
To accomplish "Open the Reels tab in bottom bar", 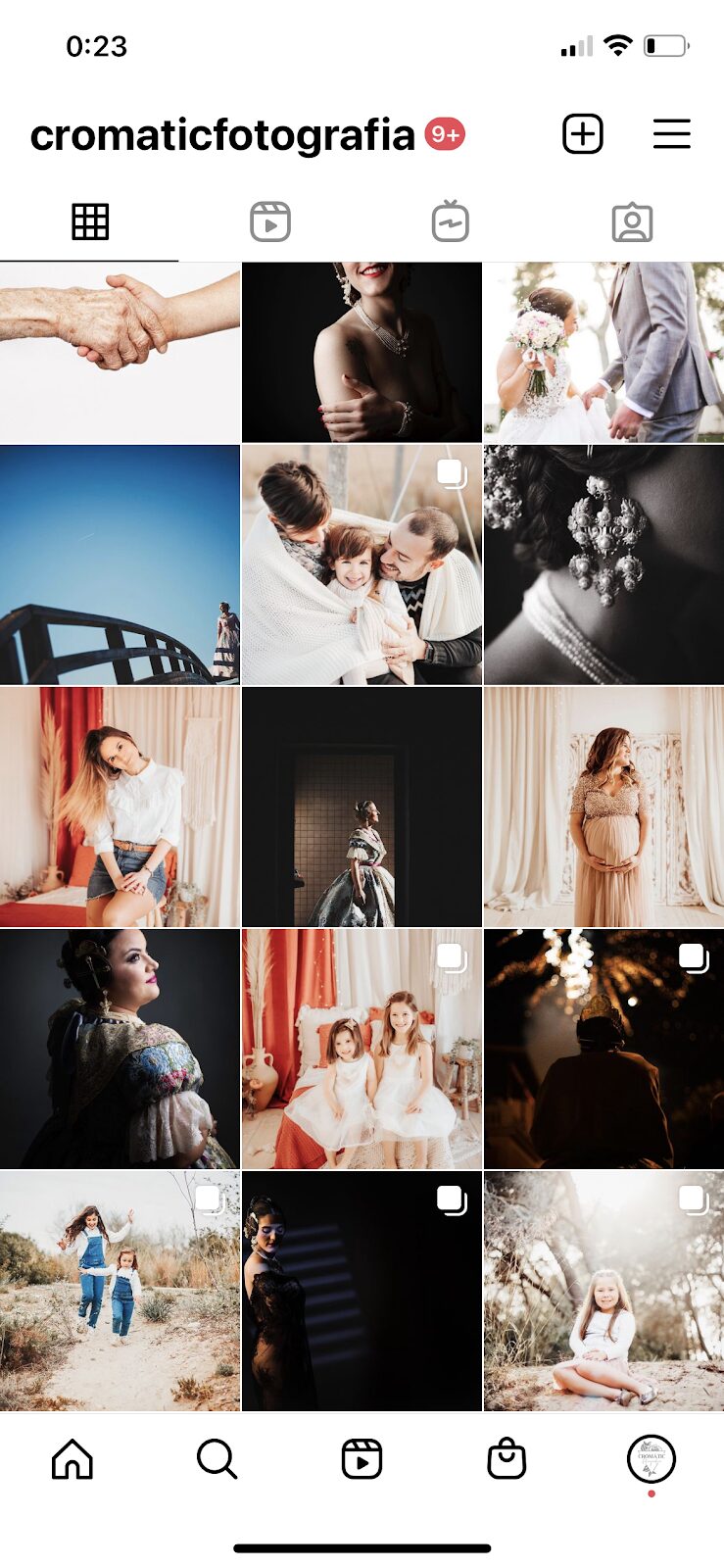I will (x=362, y=1459).
